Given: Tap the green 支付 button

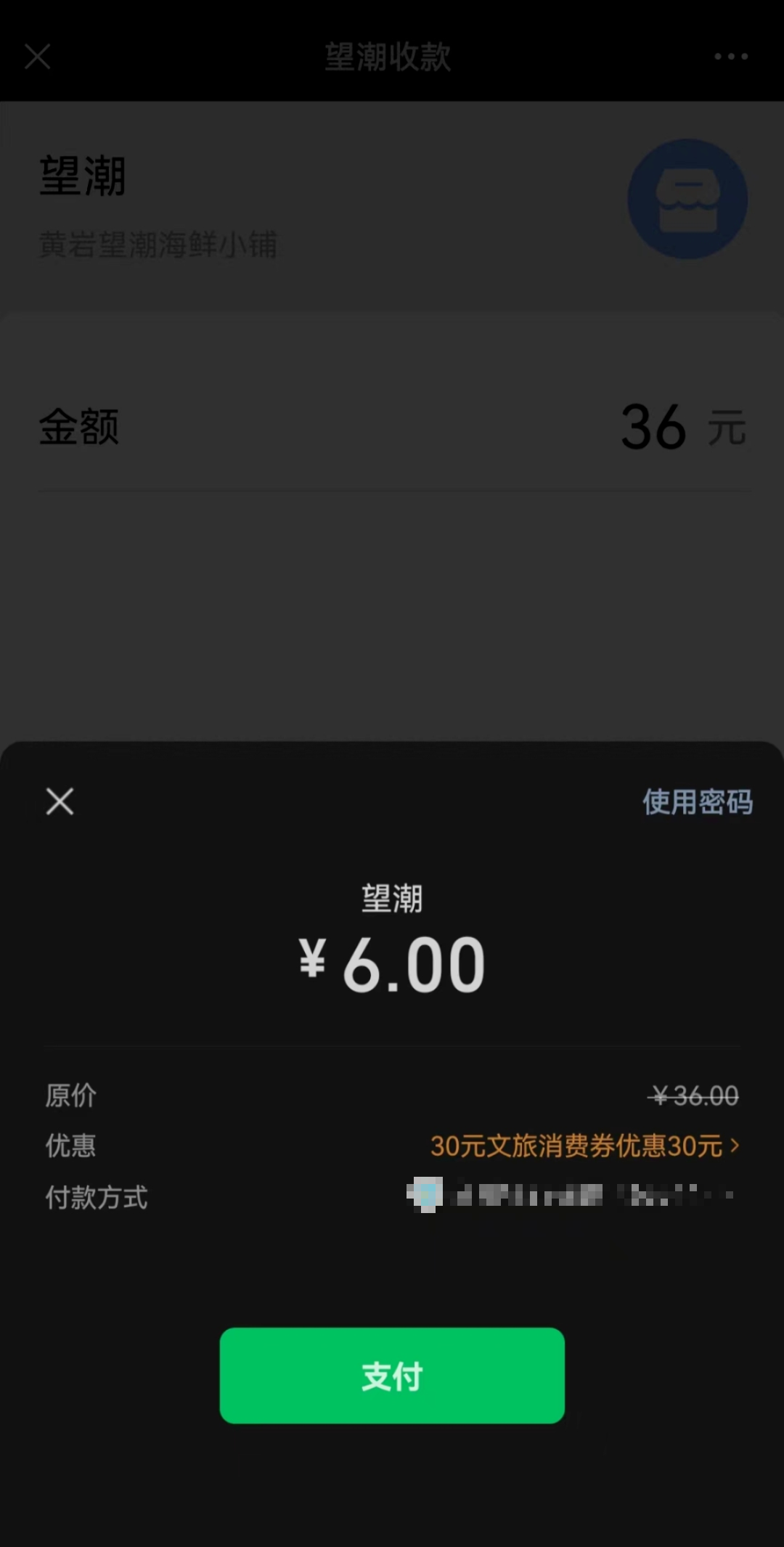Looking at the screenshot, I should coord(392,1376).
